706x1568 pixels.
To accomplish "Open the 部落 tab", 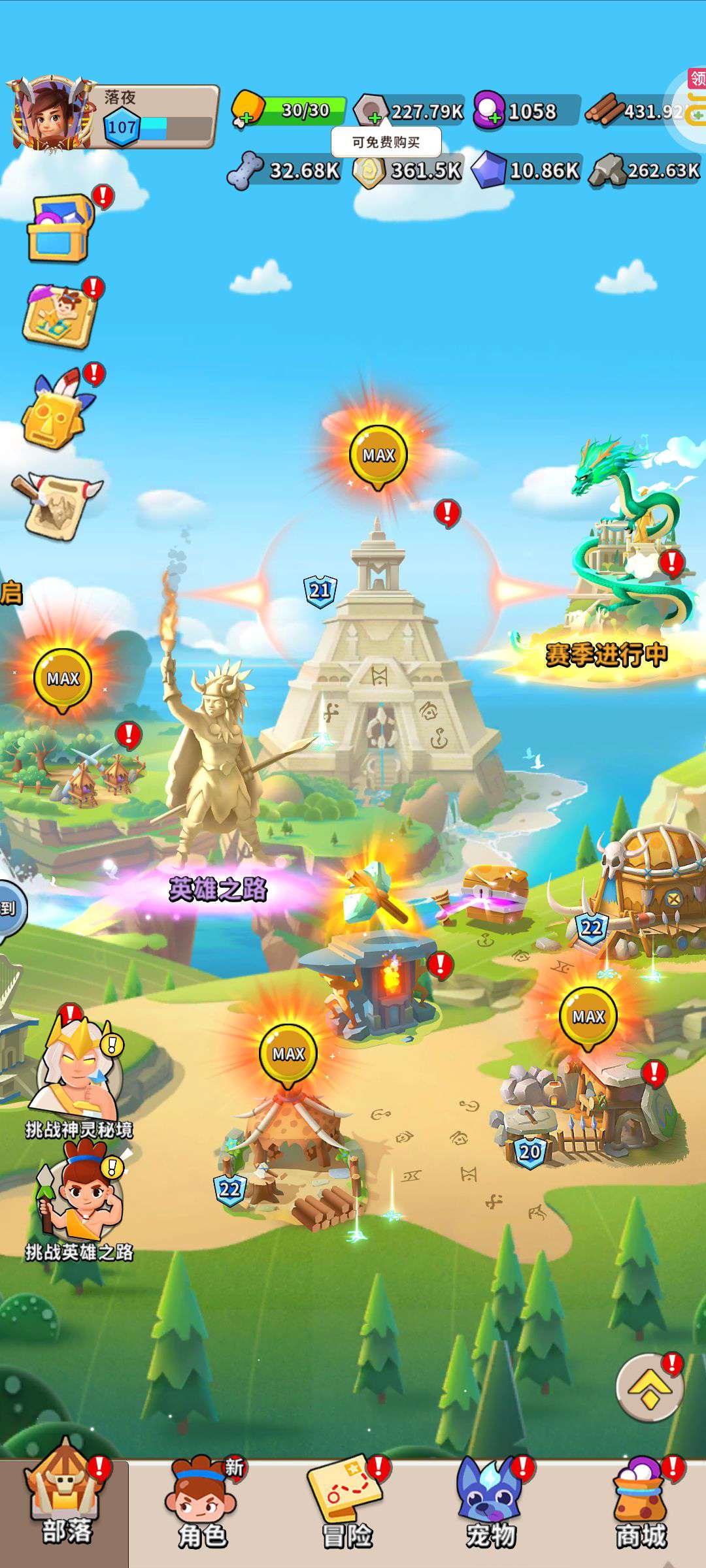I will [x=65, y=1509].
